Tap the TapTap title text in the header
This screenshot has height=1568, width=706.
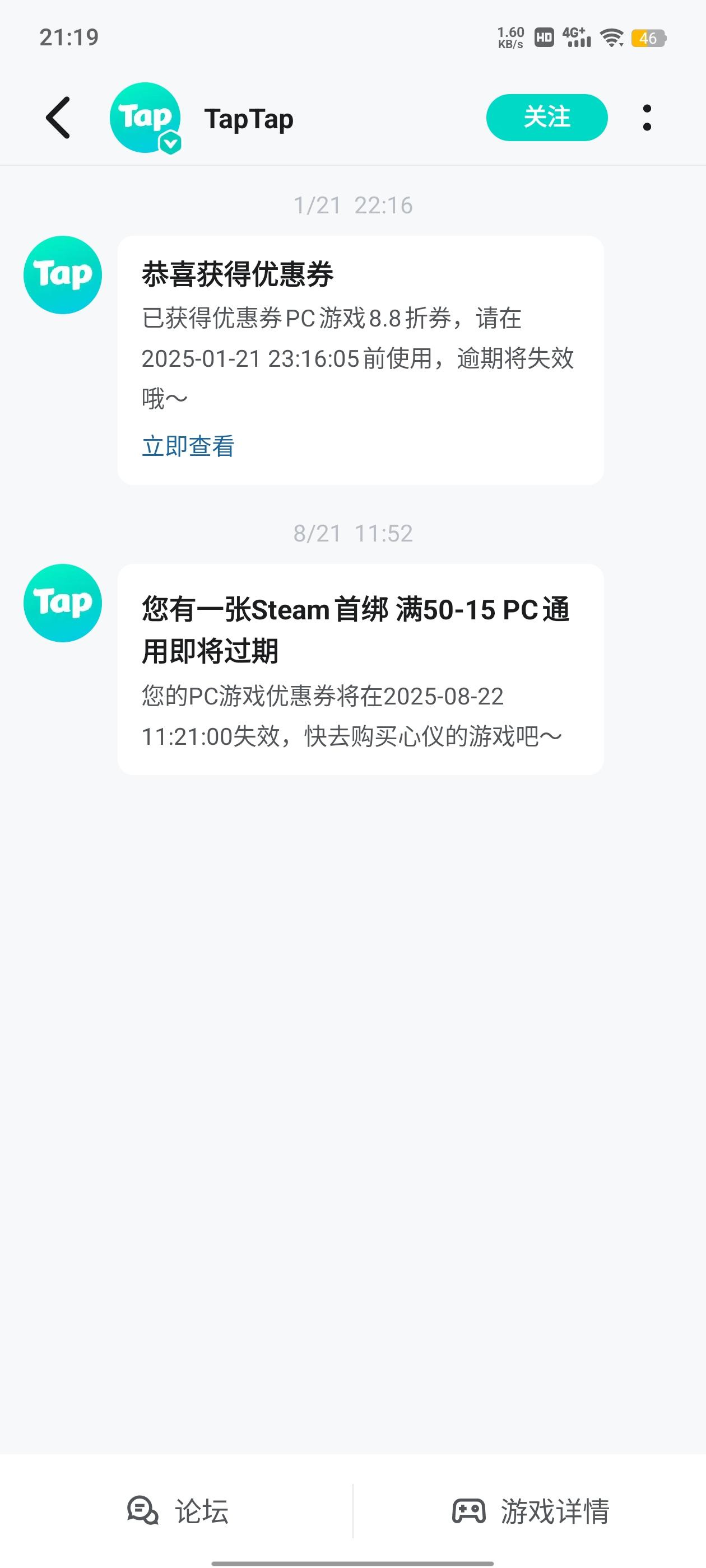coord(248,118)
